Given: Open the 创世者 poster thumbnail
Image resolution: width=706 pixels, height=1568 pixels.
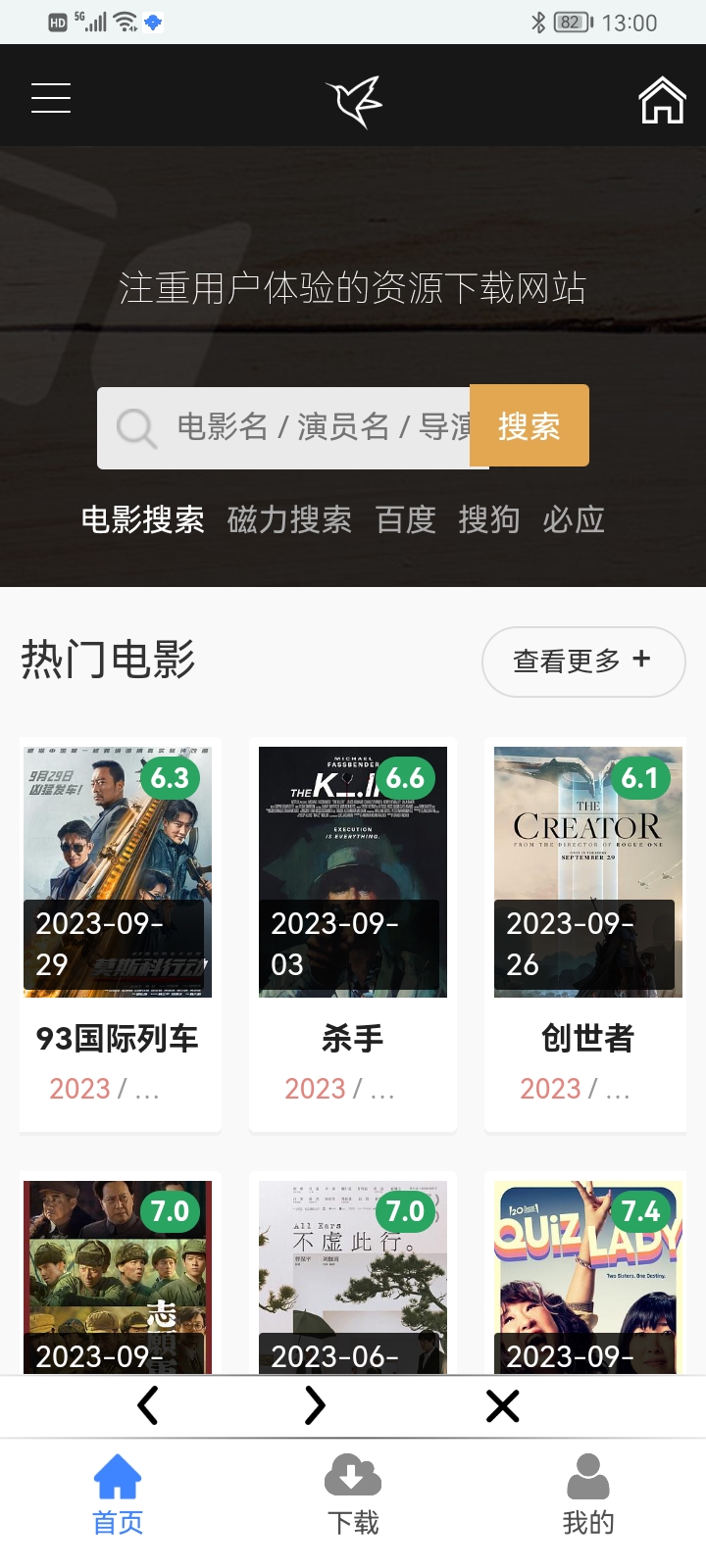Looking at the screenshot, I should pos(585,872).
